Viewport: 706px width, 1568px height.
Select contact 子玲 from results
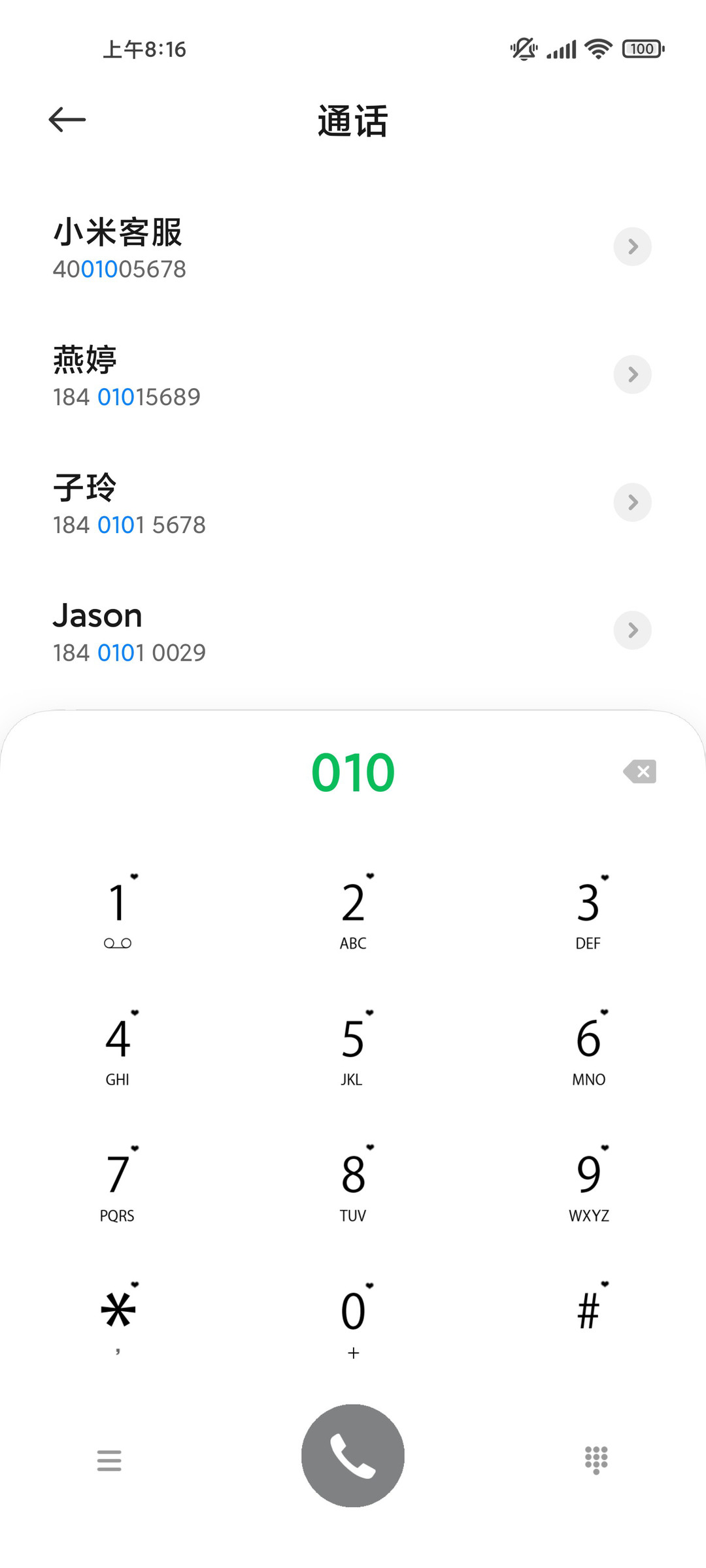353,504
